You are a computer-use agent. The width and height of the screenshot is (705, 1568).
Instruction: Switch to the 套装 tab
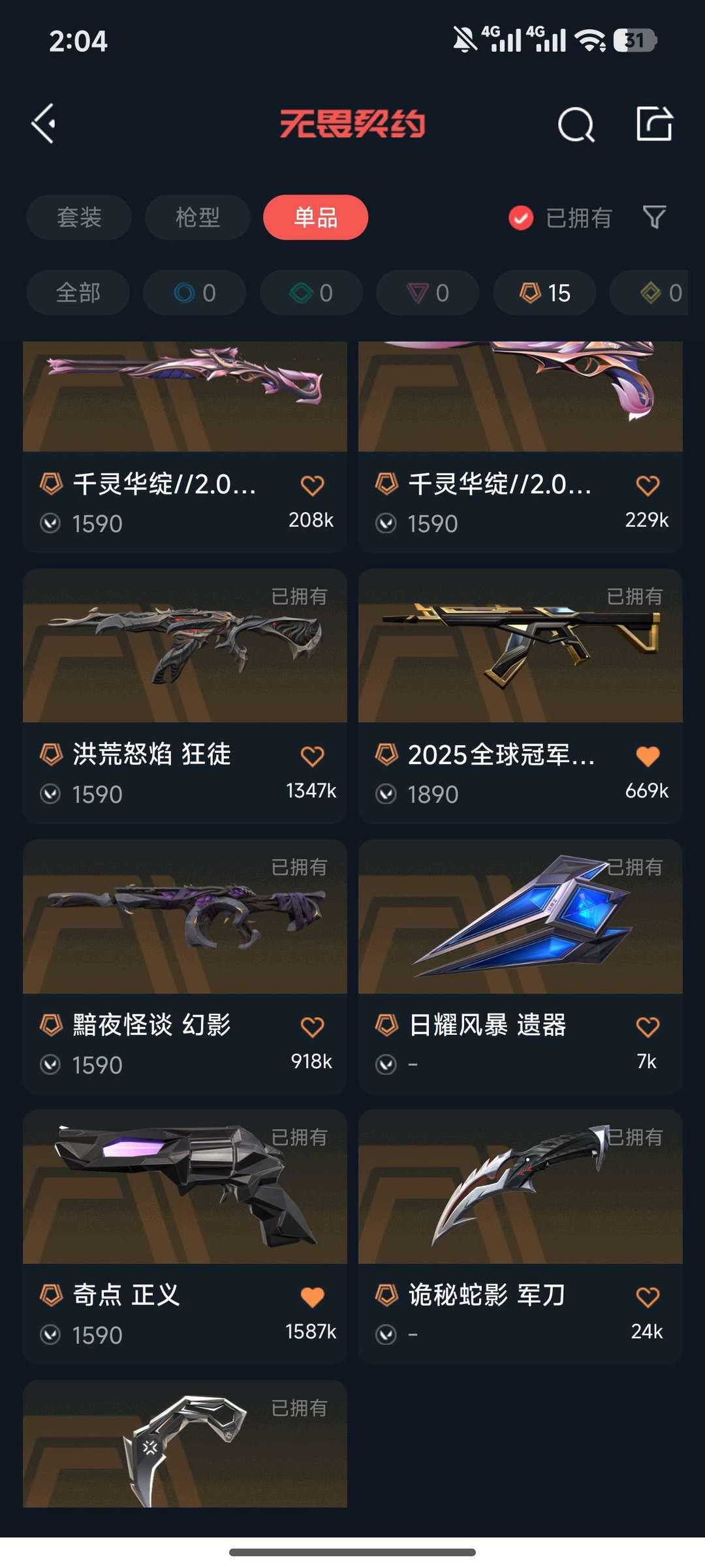tap(78, 217)
